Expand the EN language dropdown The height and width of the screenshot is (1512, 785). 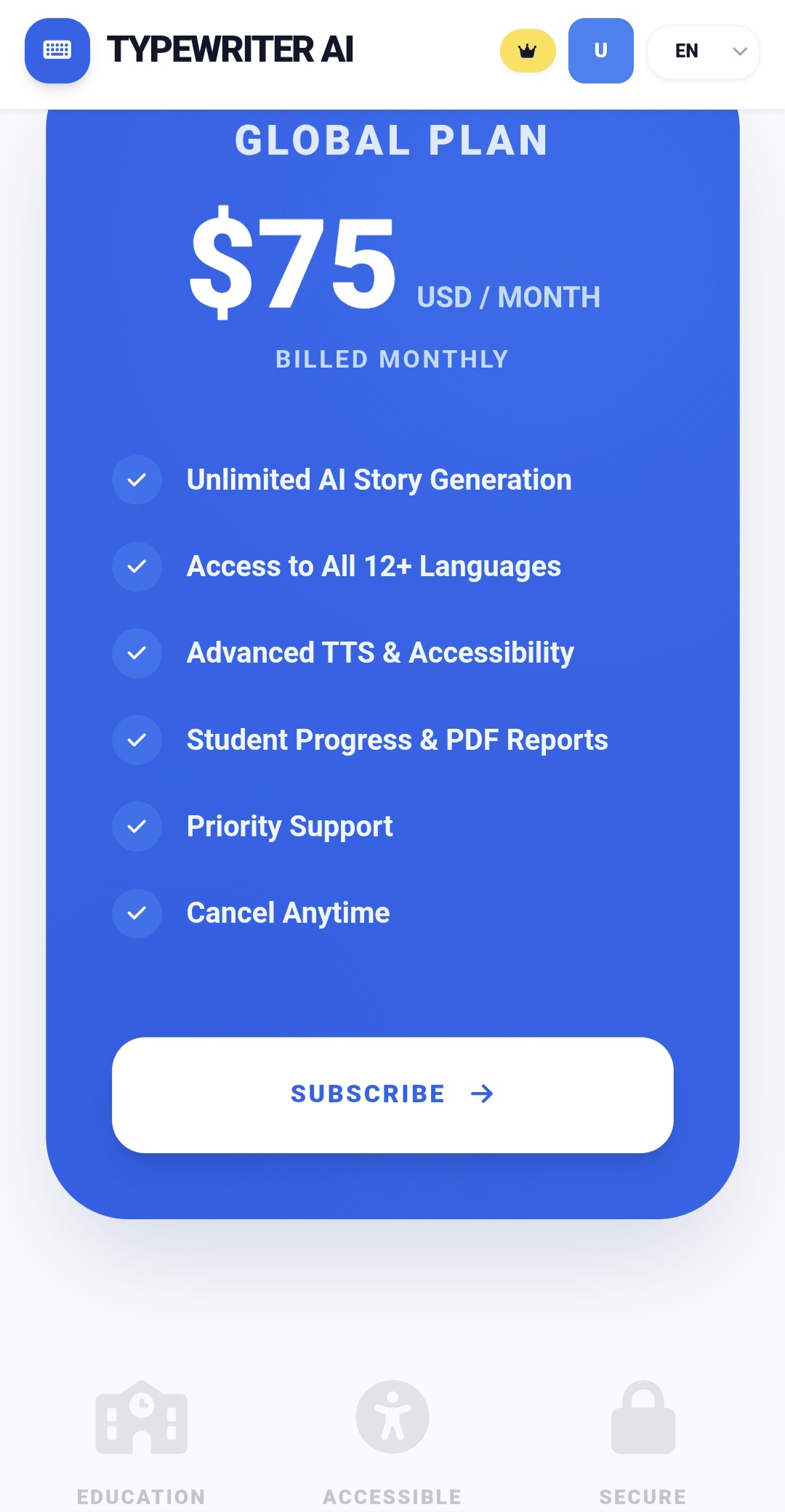tap(703, 51)
